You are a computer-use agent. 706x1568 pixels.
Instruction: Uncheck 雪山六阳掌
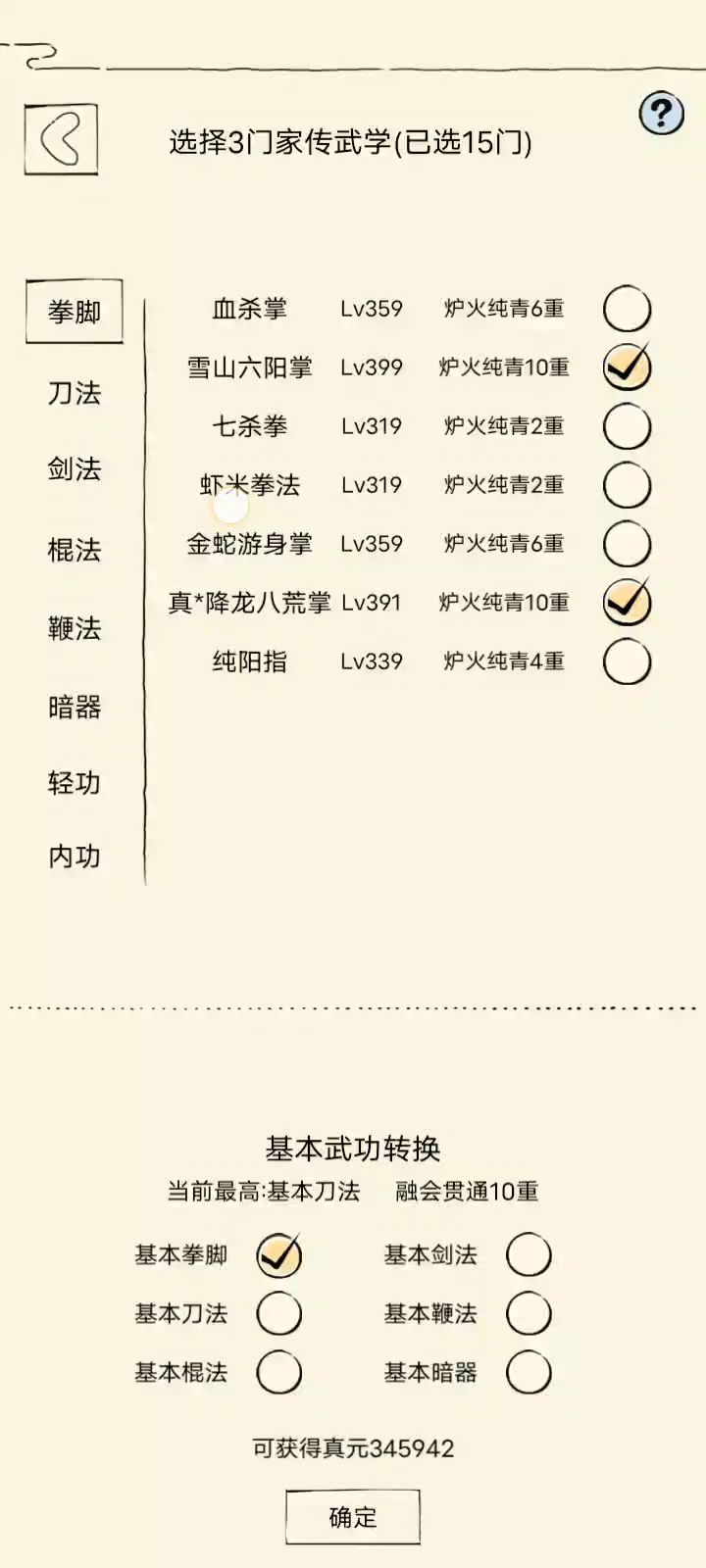tap(627, 367)
